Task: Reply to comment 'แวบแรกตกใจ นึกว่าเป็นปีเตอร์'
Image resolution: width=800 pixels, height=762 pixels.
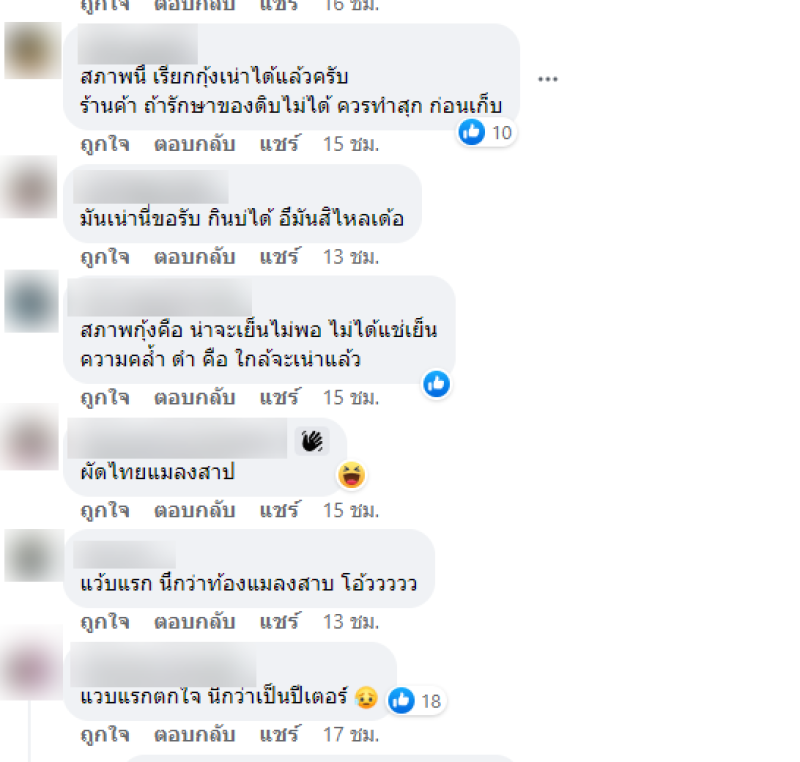Action: [x=194, y=735]
